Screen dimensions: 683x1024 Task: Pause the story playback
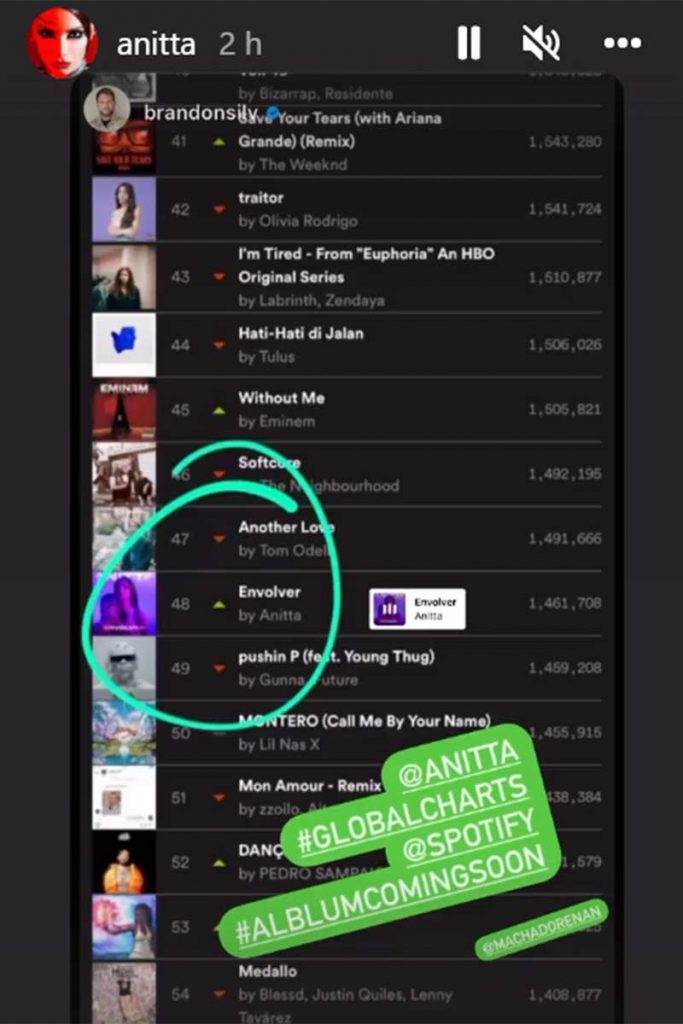coord(468,43)
